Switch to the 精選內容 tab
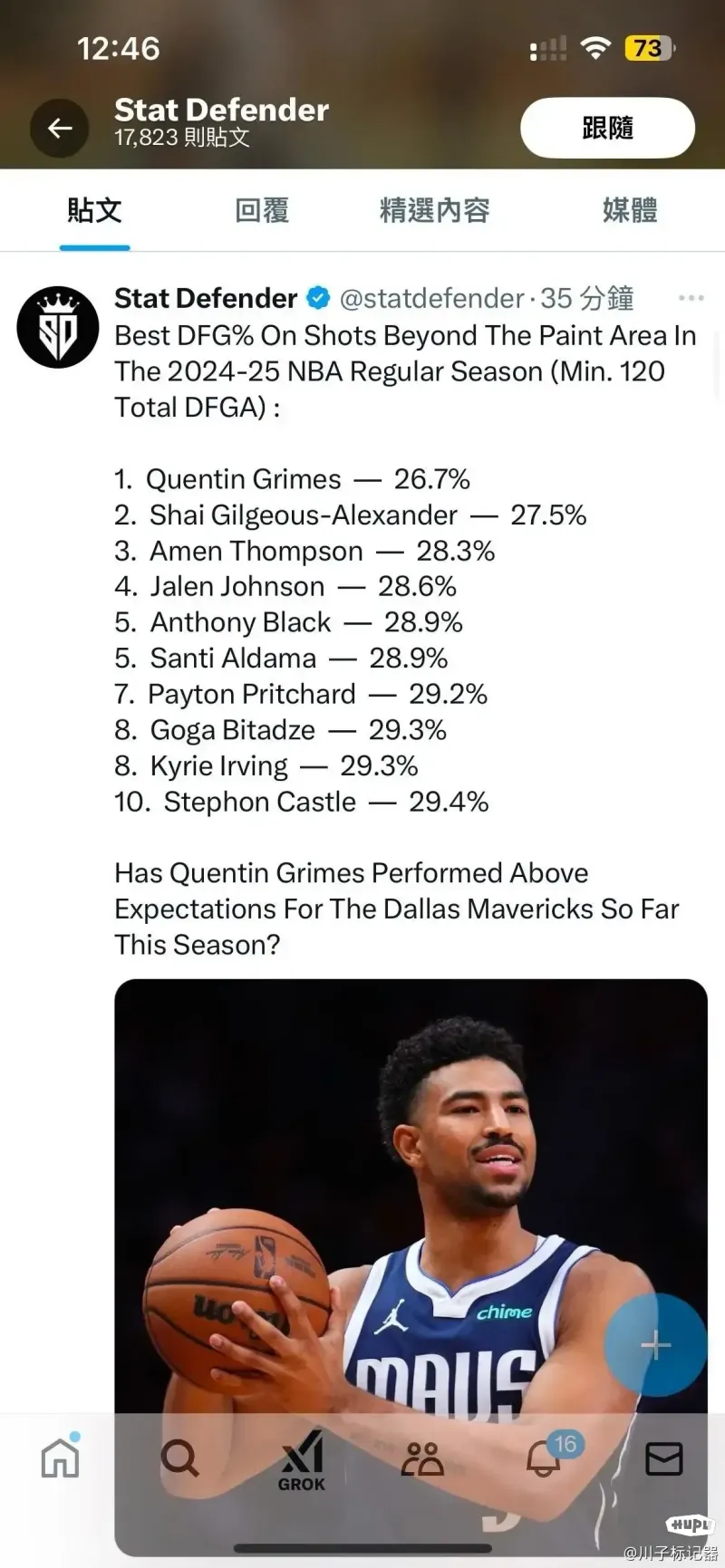The width and height of the screenshot is (725, 1568). click(434, 210)
